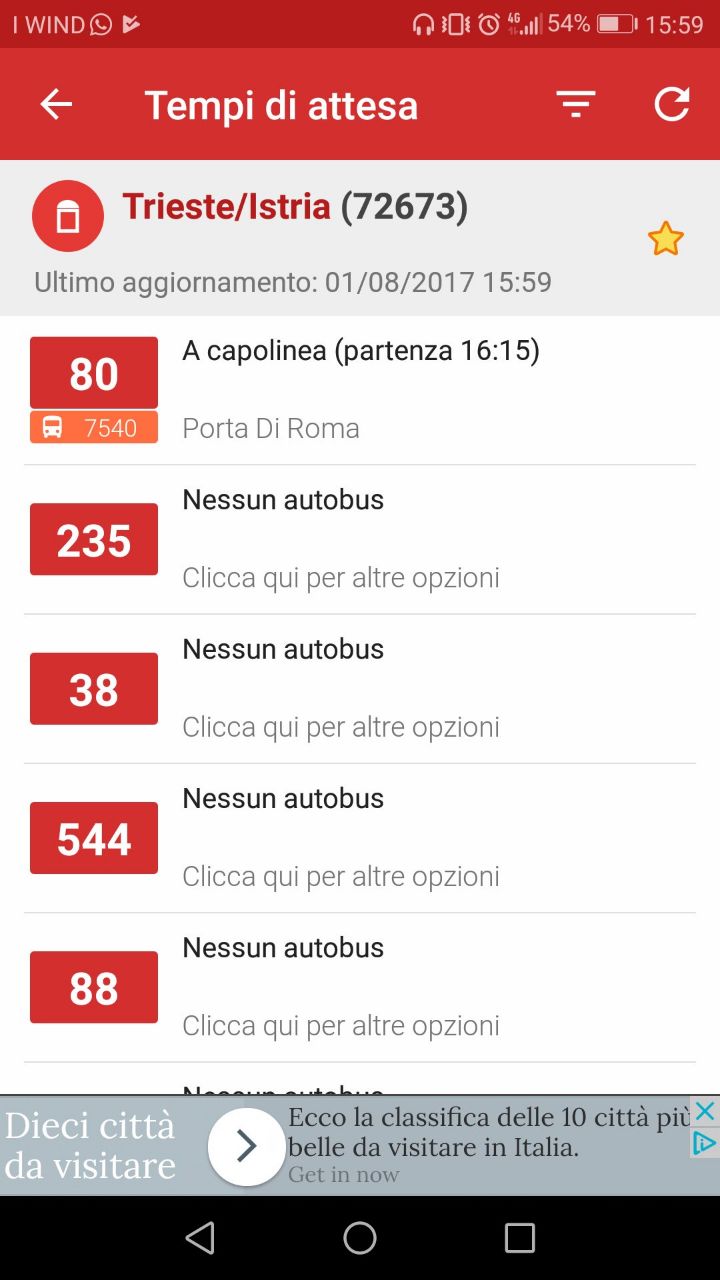Tap the ad's circular arrow button
720x1280 pixels.
(x=246, y=1146)
